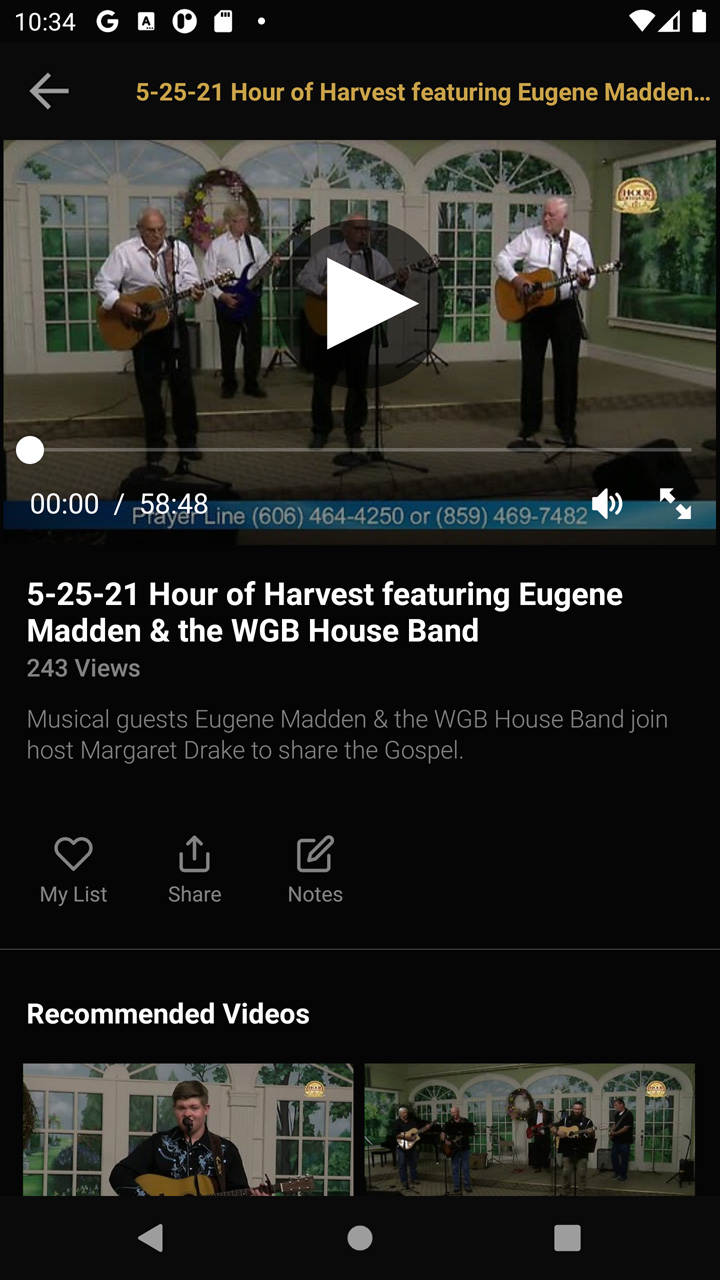Screen dimensions: 720x1280
Task: Open the recommended video with the solo guitarist
Action: point(188,1129)
